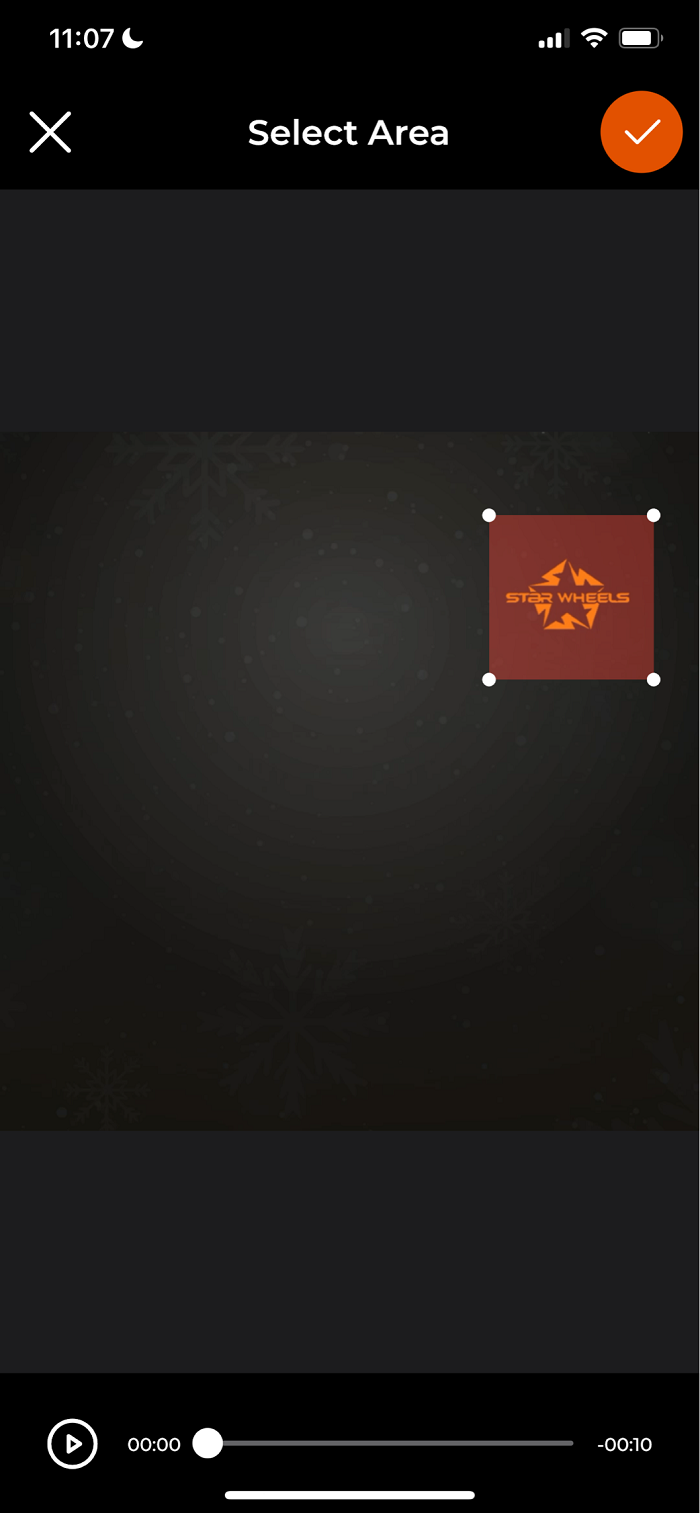The width and height of the screenshot is (700, 1513).
Task: Tap the video timeline scrubber handle
Action: click(x=207, y=1443)
